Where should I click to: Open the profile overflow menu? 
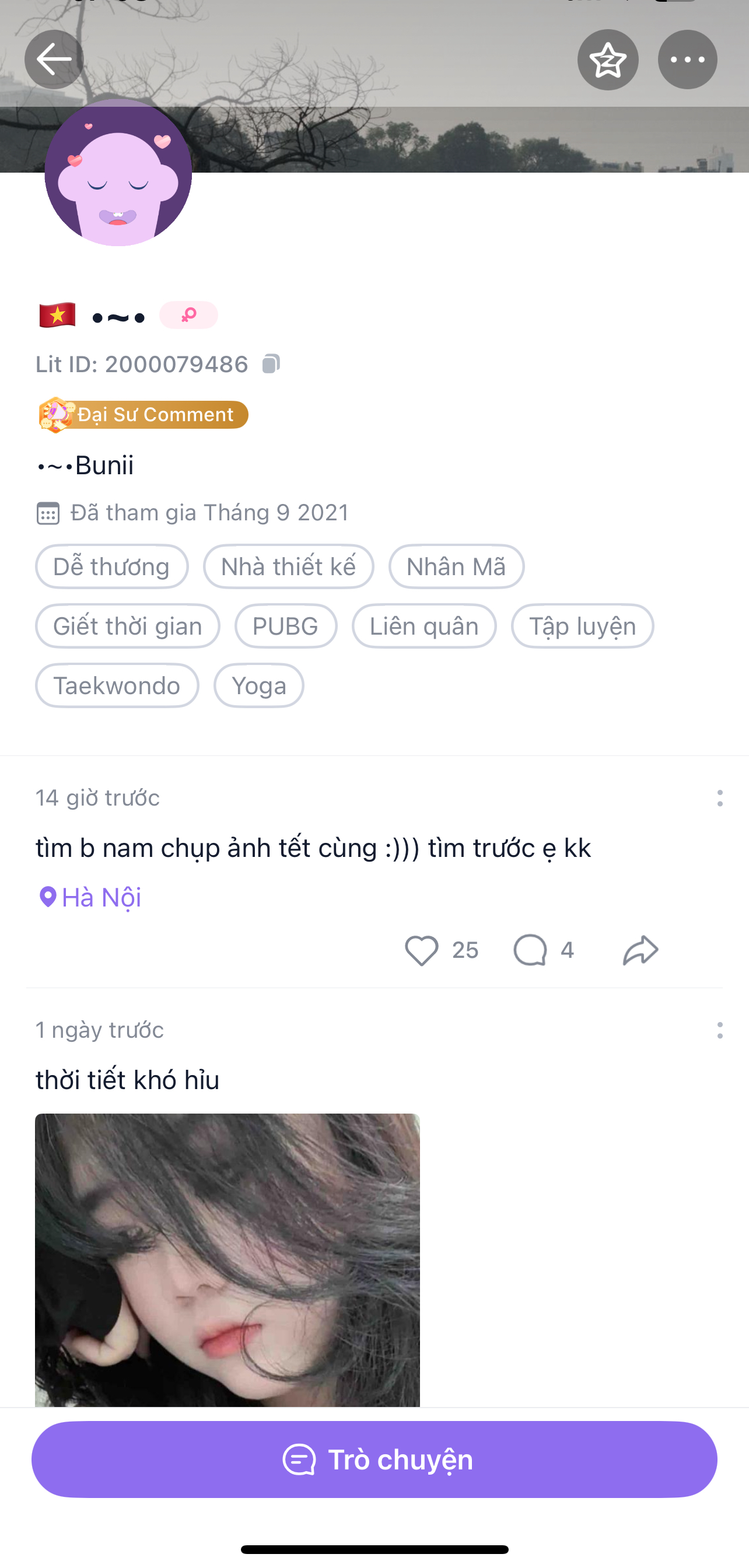click(x=687, y=60)
